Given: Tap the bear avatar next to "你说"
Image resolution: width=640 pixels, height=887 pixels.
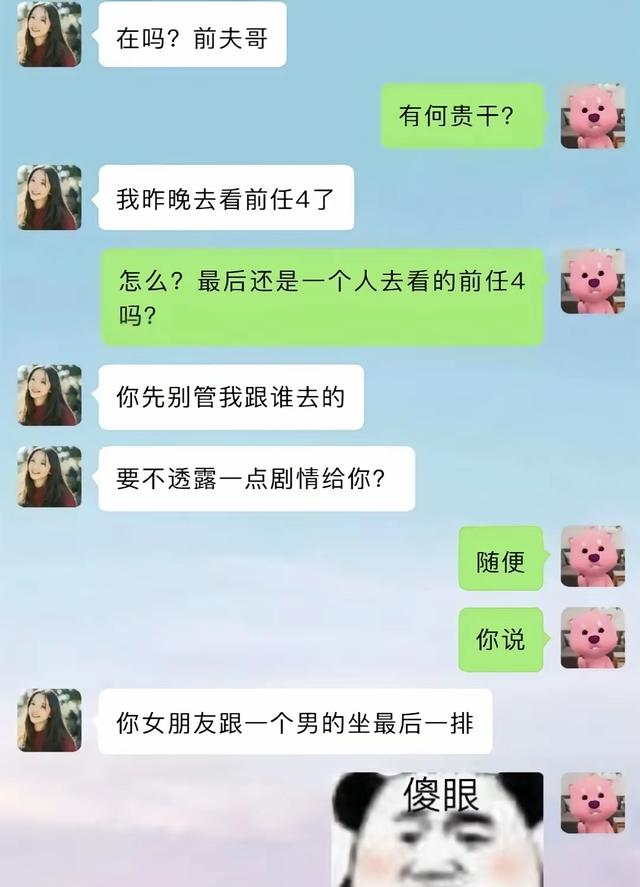Looking at the screenshot, I should [x=592, y=638].
